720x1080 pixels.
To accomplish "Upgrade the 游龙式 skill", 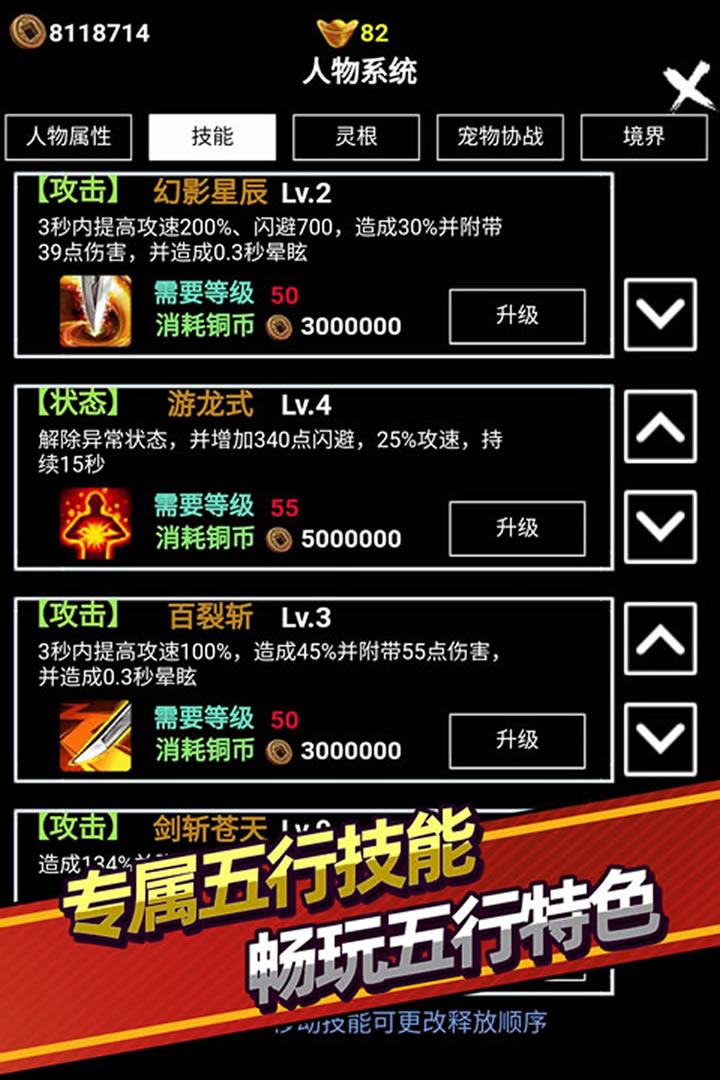I will click(x=517, y=528).
